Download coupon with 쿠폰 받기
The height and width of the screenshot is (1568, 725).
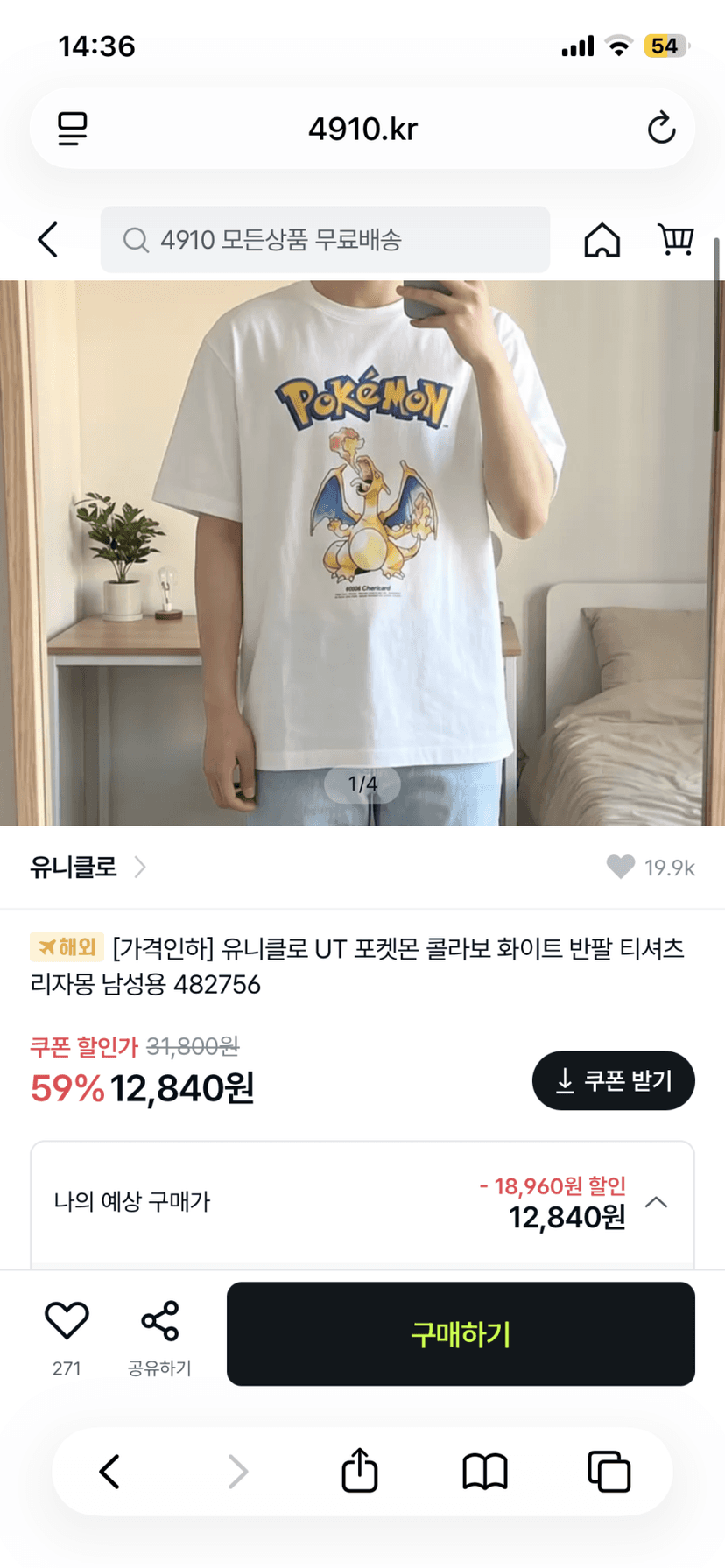(x=613, y=1080)
